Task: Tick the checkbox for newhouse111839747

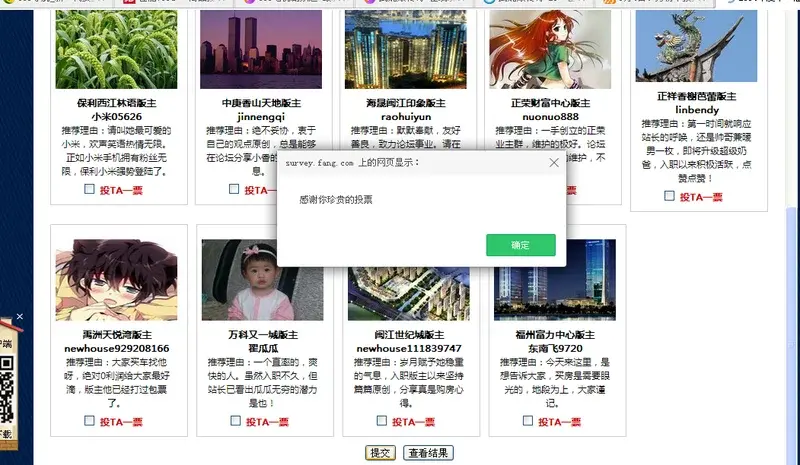Action: 380,422
